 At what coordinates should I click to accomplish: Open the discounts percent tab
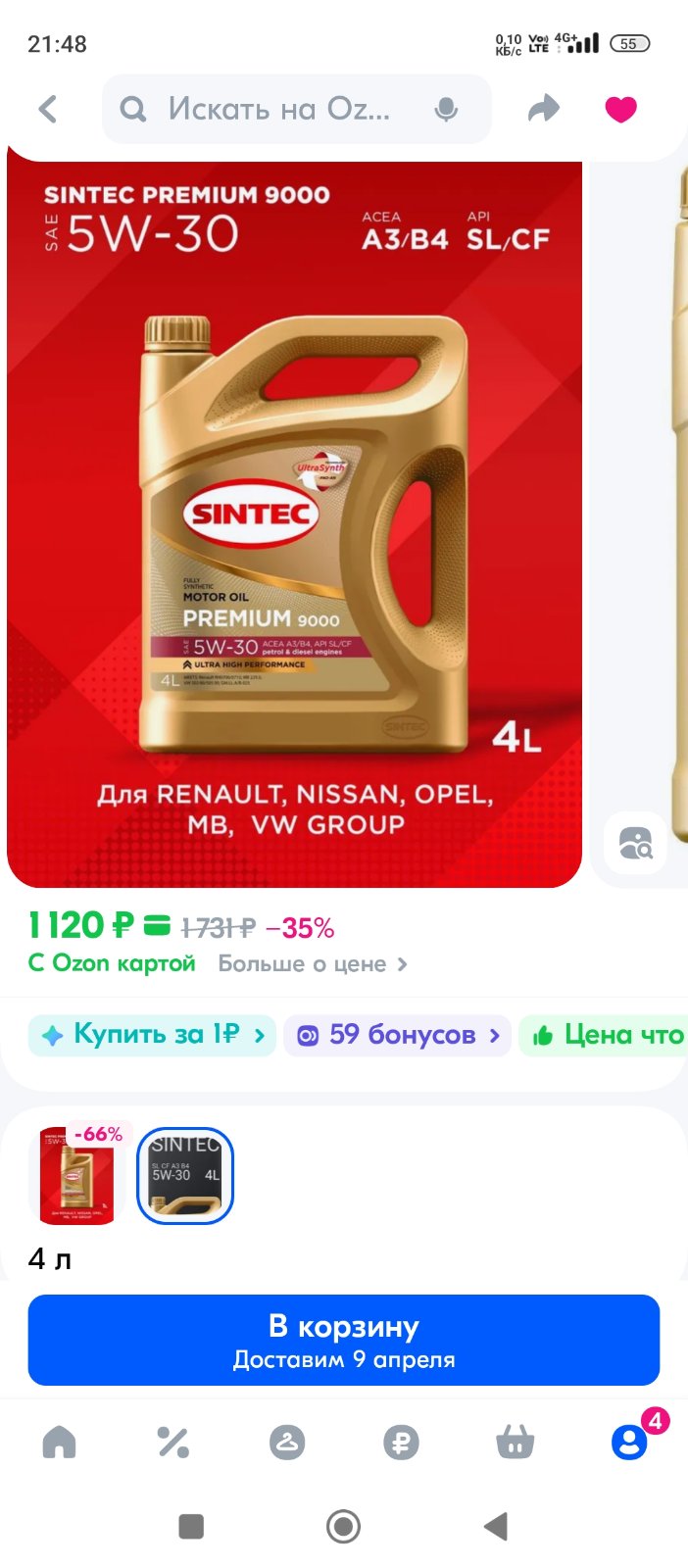[x=173, y=1443]
